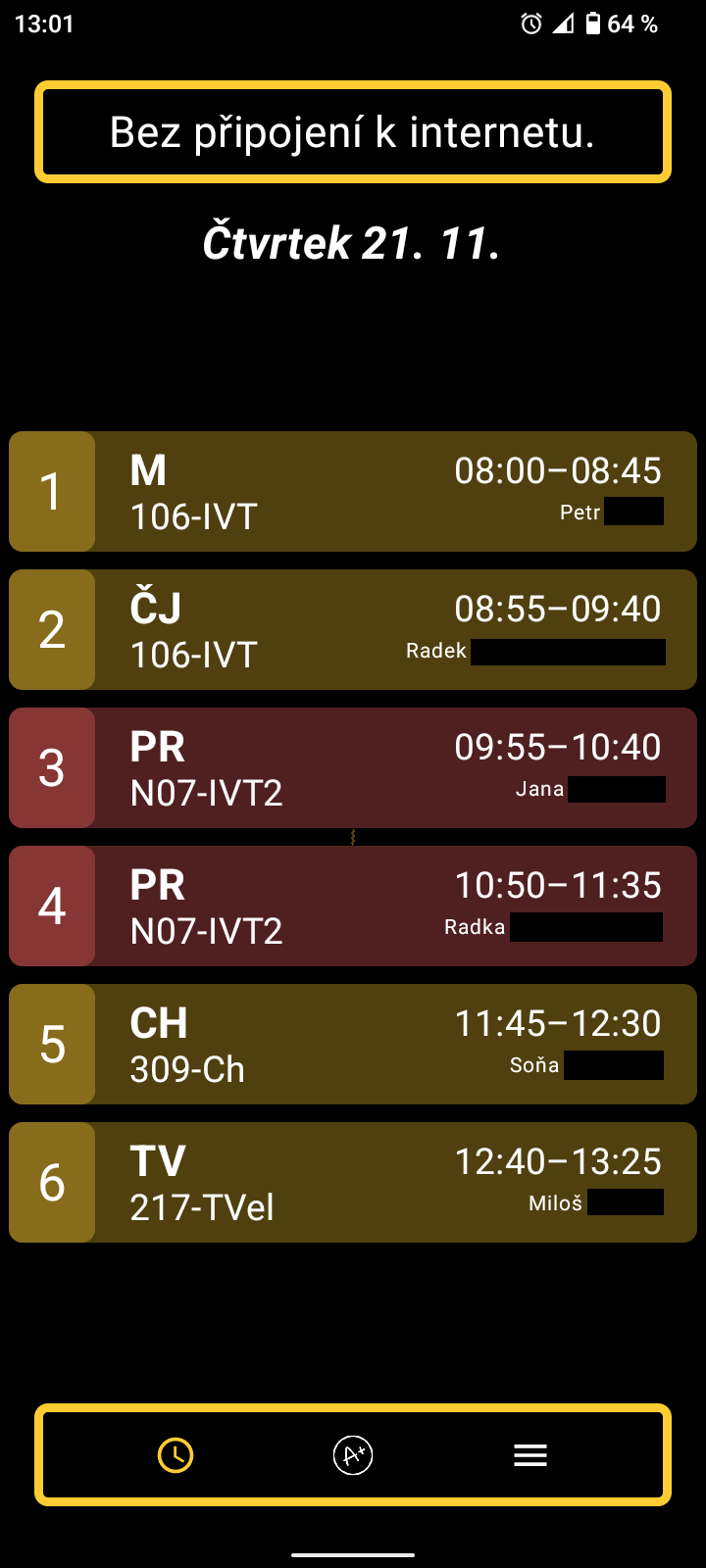Open the timetable clock tab
The image size is (706, 1568).
coord(176,1455)
